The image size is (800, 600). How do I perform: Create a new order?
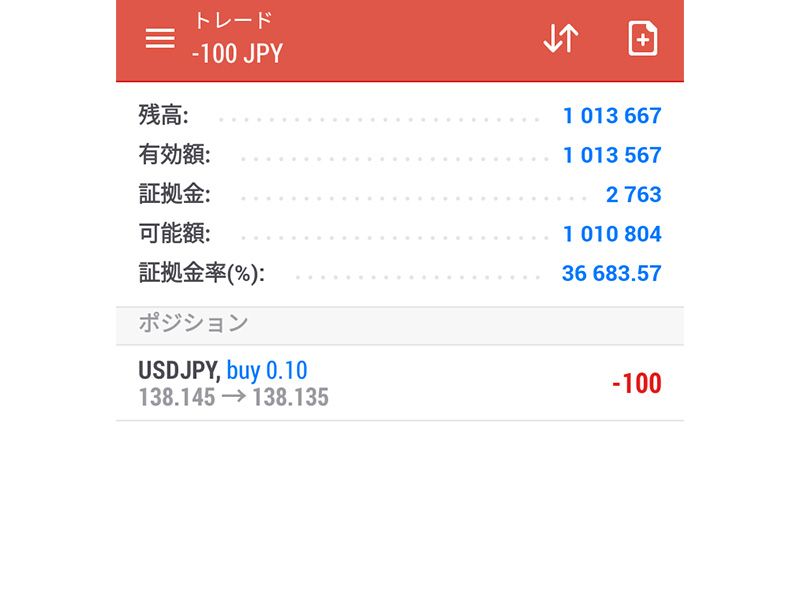642,39
